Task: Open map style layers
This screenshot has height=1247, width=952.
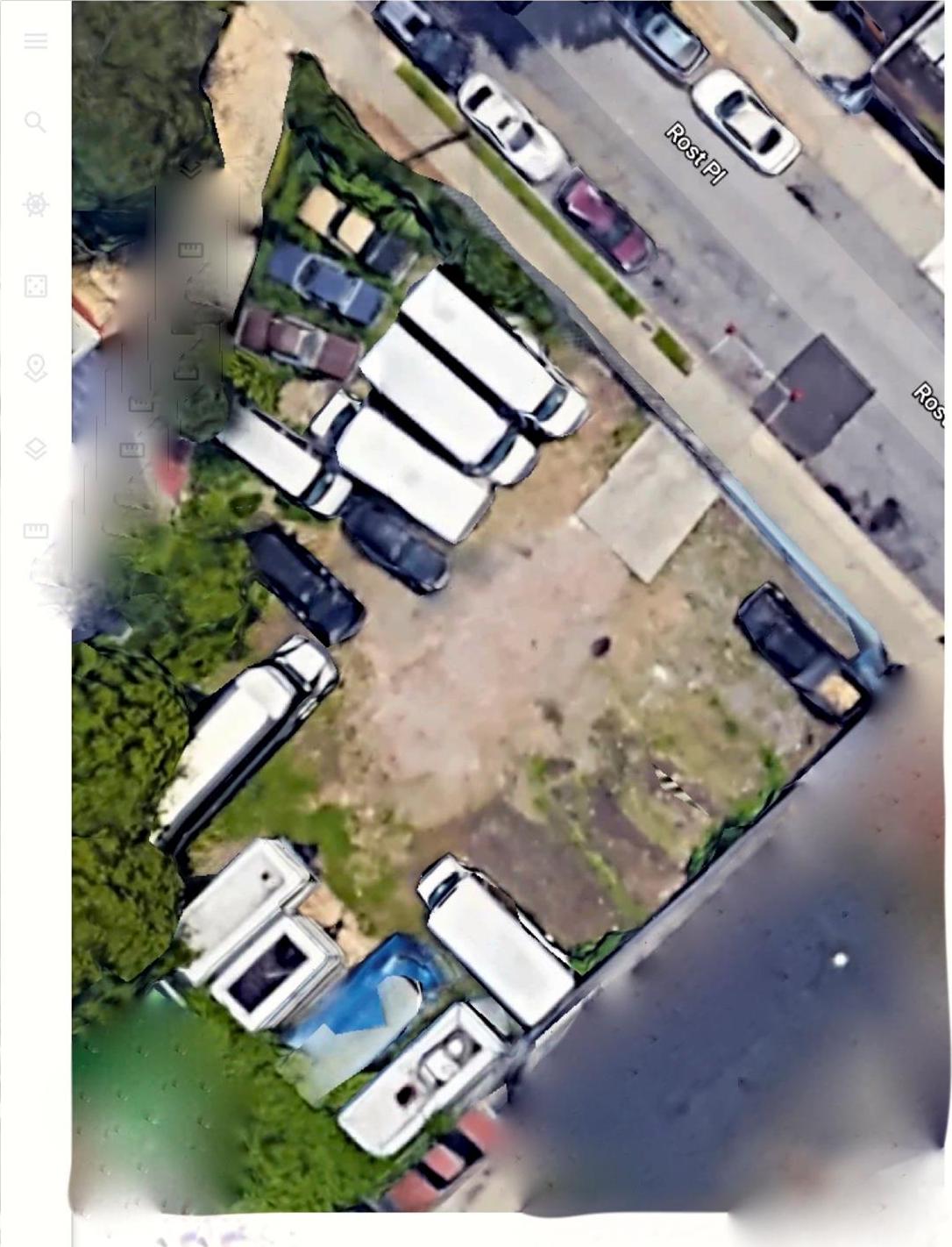Action: pyautogui.click(x=35, y=449)
